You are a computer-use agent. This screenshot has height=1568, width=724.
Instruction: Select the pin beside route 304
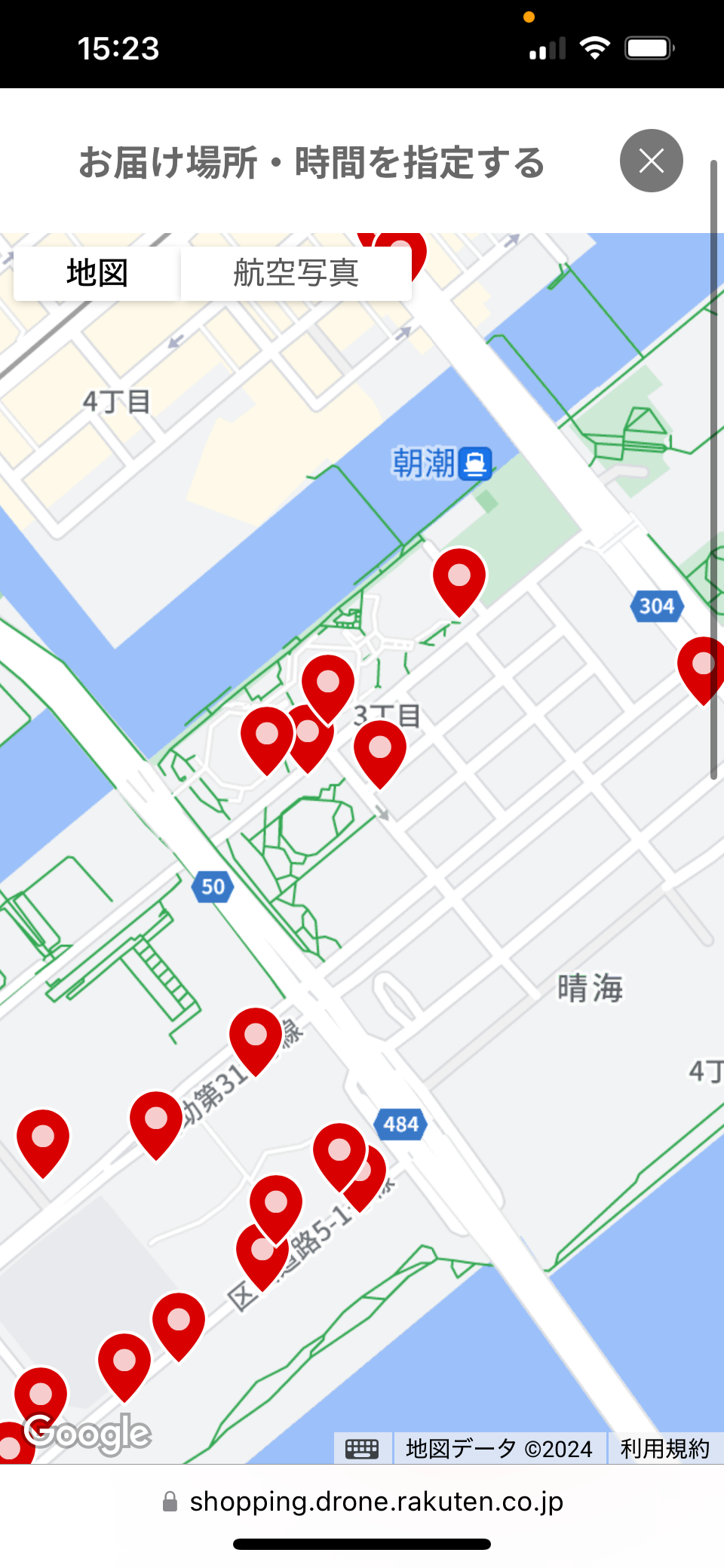click(x=703, y=667)
